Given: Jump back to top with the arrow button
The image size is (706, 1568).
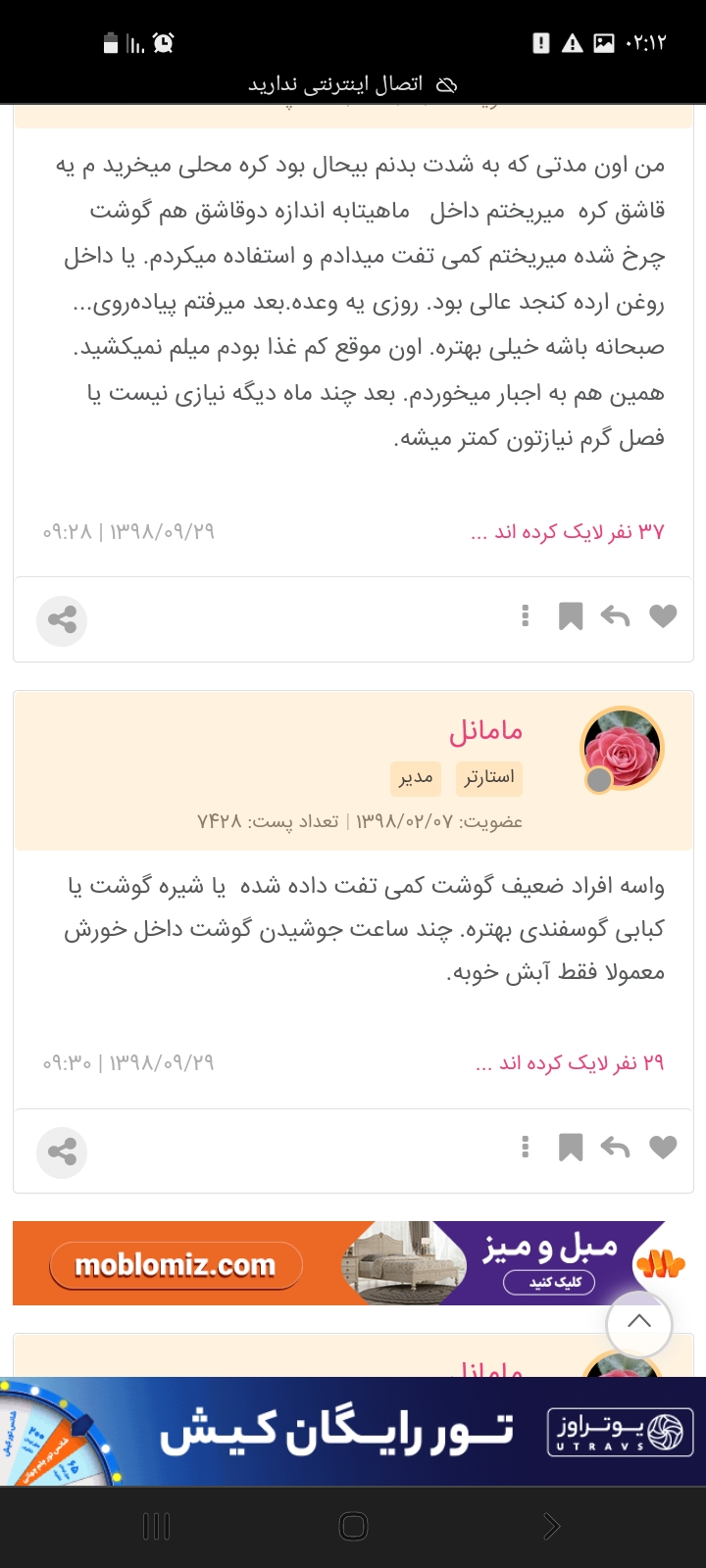Looking at the screenshot, I should (638, 1322).
